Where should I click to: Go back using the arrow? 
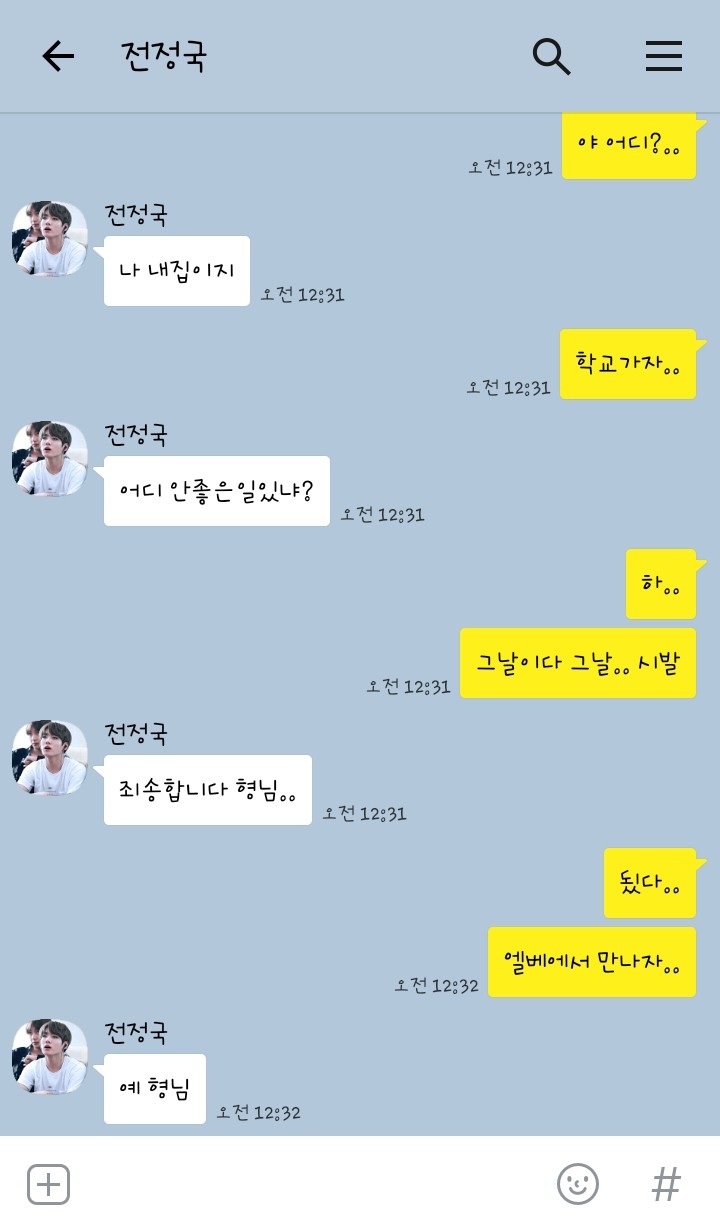click(57, 57)
